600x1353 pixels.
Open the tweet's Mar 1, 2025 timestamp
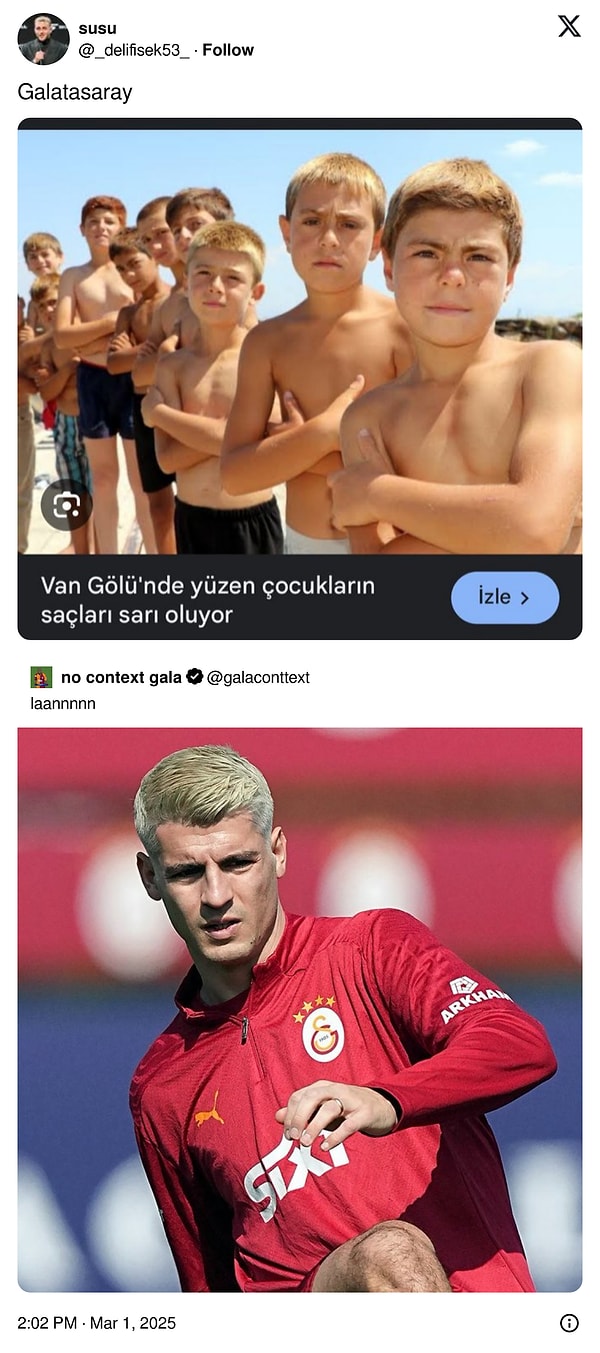point(96,1323)
